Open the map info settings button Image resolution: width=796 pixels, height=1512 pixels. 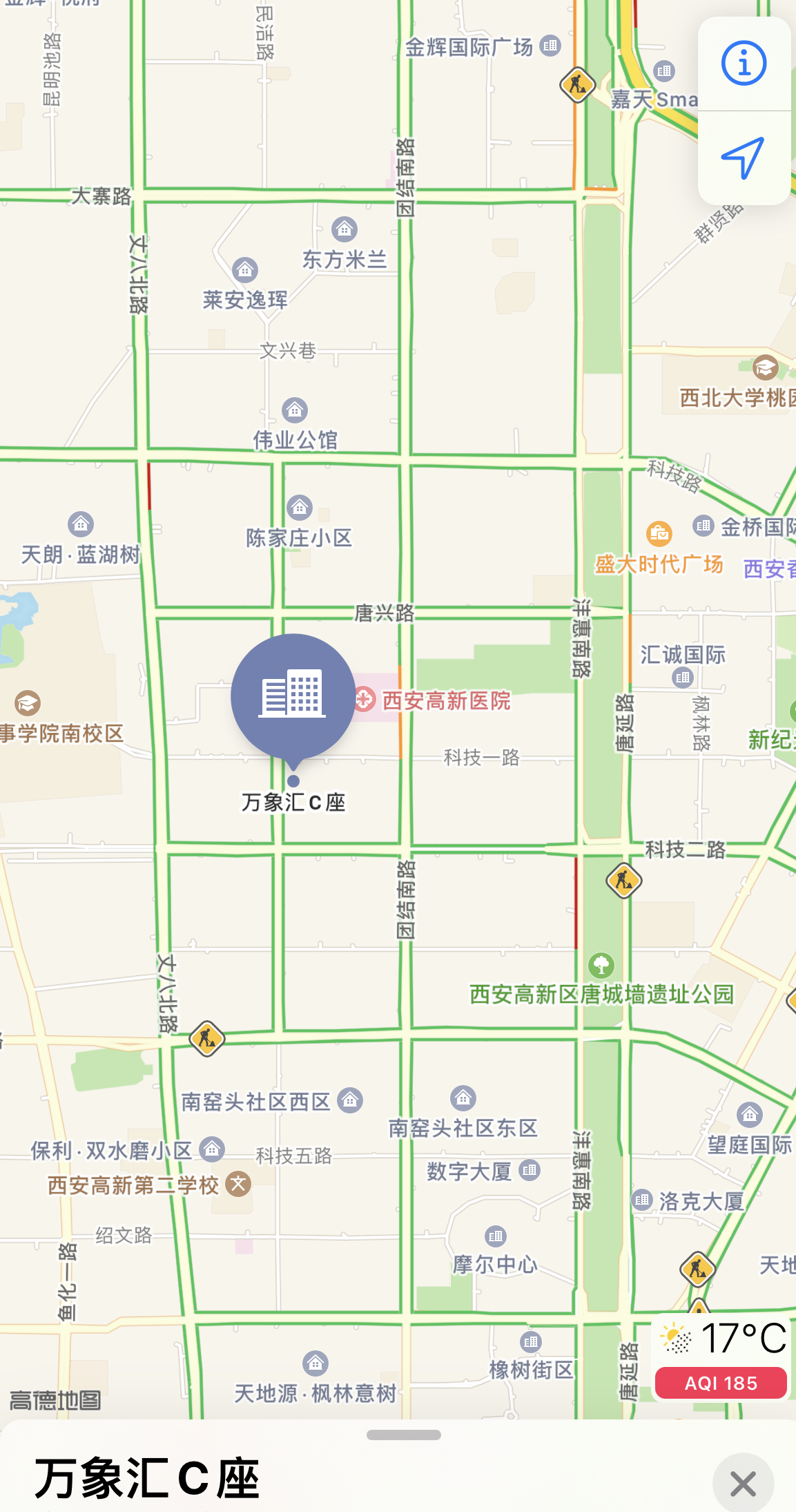point(744,64)
